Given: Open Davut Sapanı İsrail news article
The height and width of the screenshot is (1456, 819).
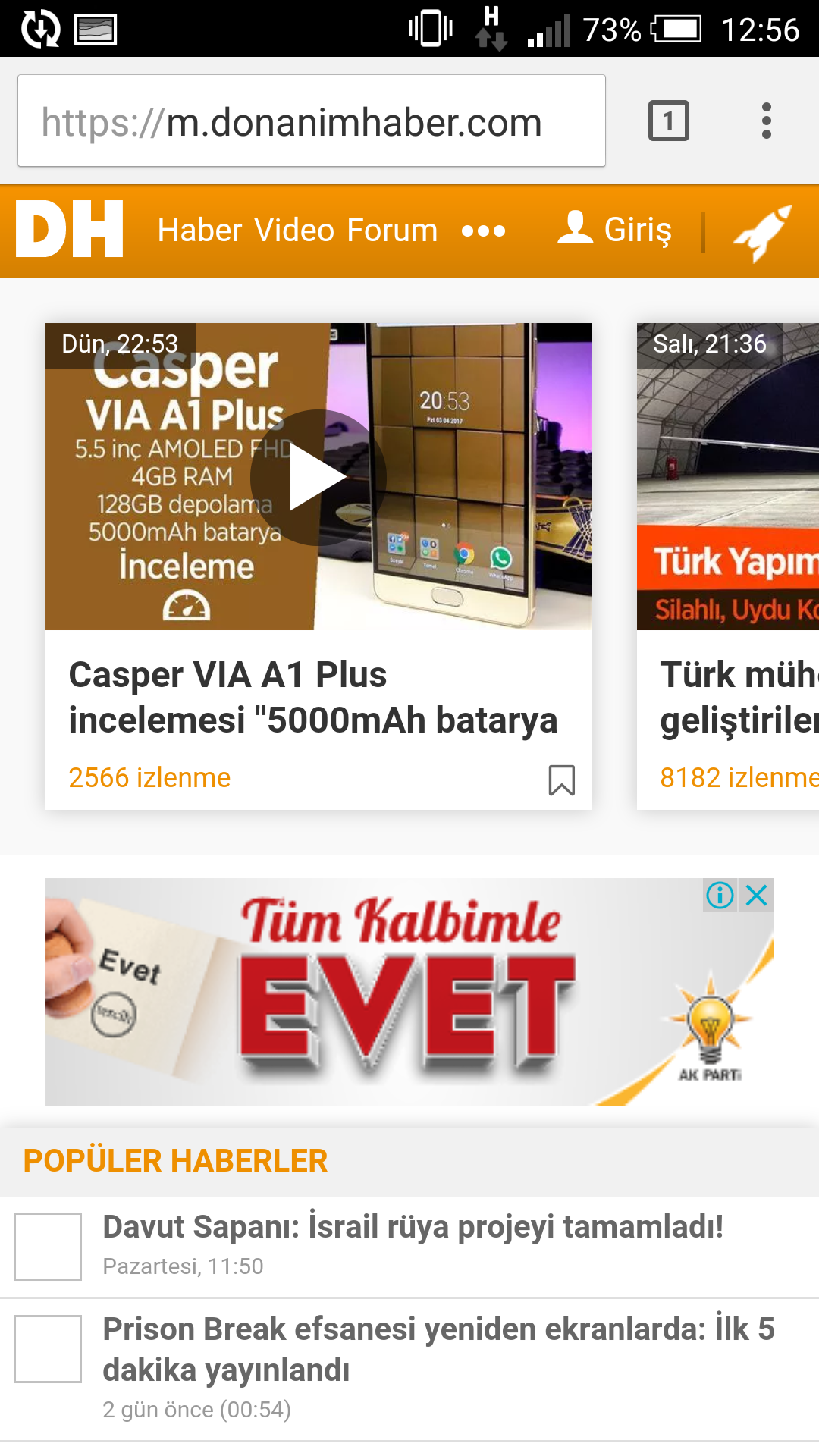Looking at the screenshot, I should pyautogui.click(x=413, y=1227).
